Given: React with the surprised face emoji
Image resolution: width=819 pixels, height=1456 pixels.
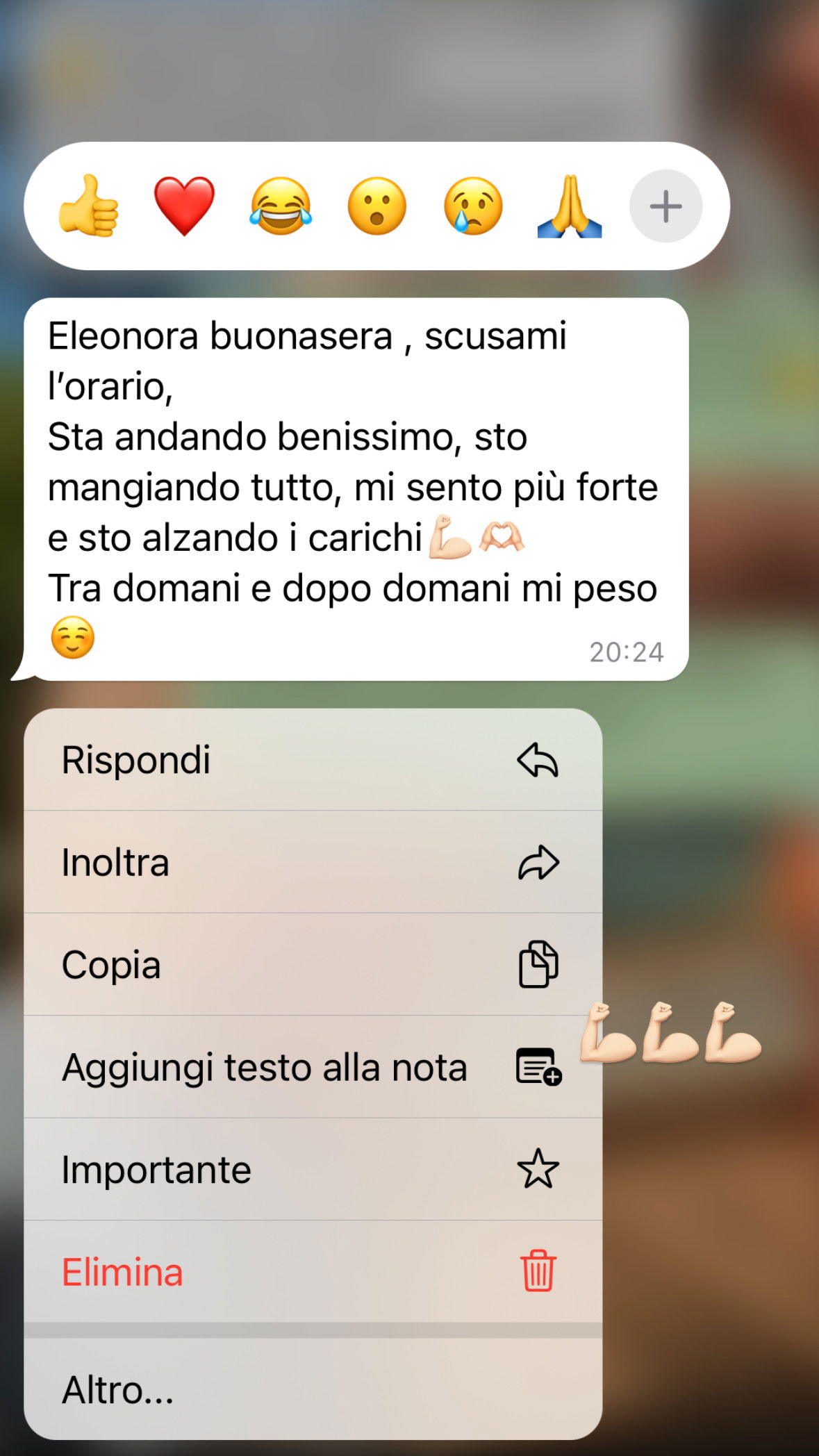Looking at the screenshot, I should click(377, 206).
